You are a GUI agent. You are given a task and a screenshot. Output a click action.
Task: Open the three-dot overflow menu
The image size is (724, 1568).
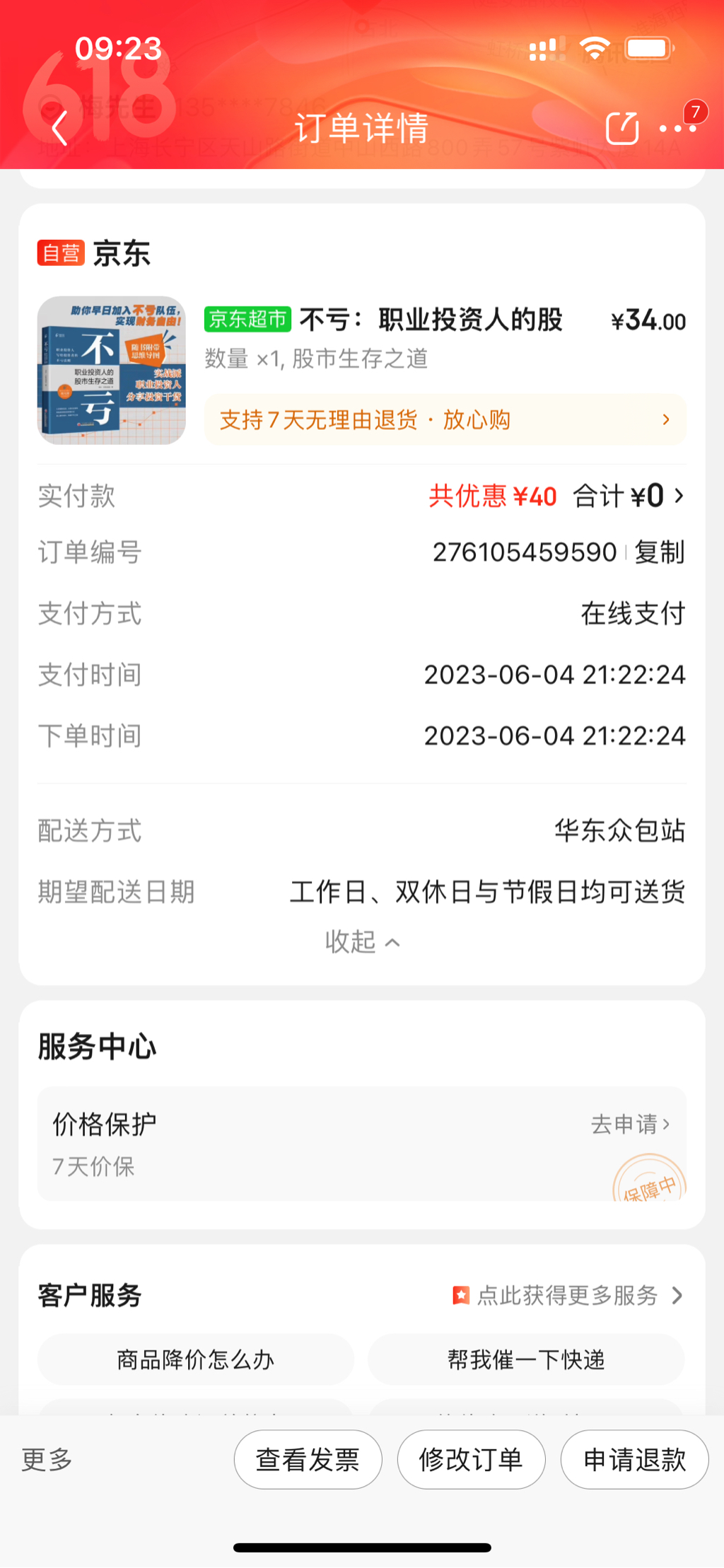click(677, 129)
